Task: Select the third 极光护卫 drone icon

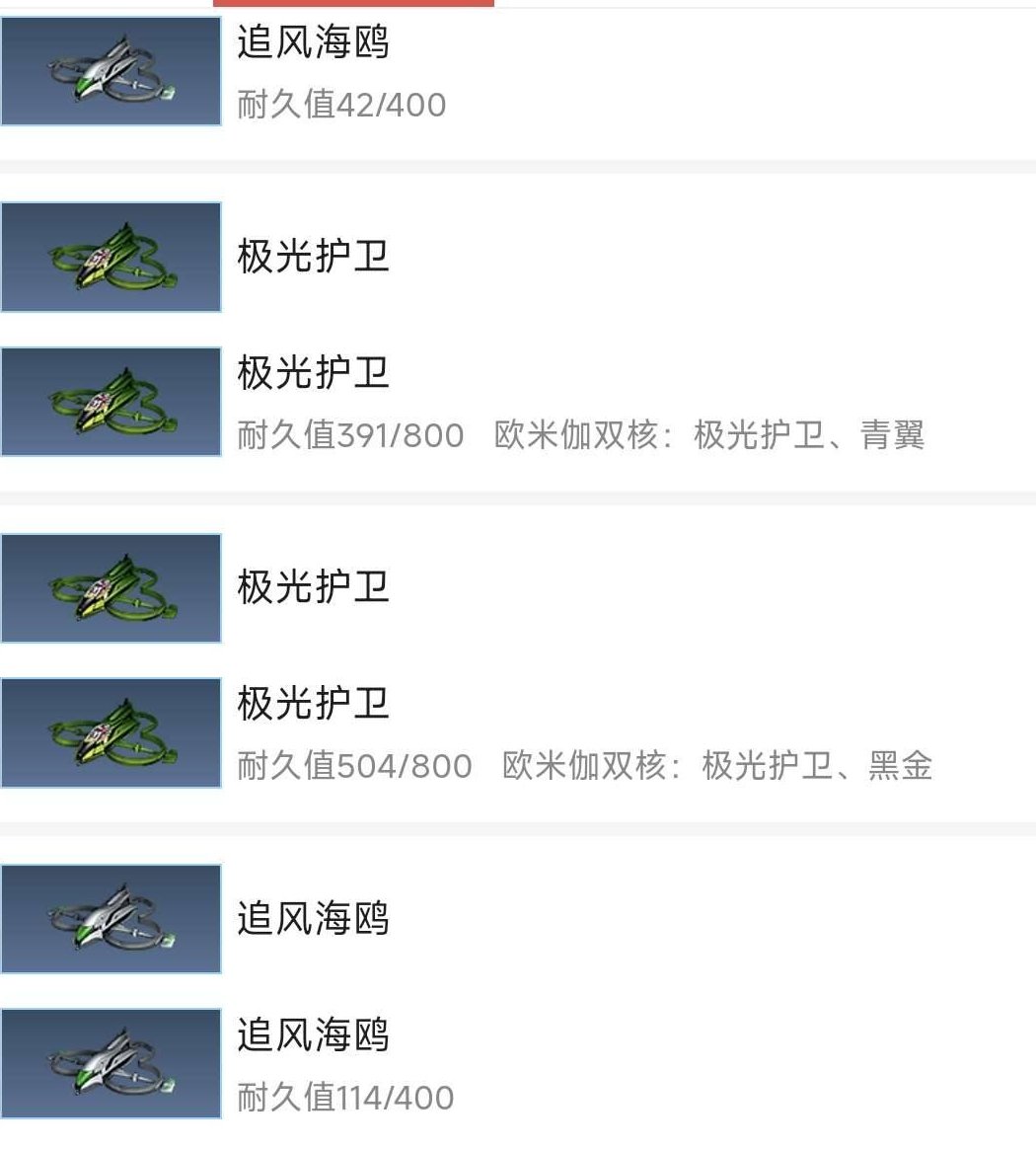Action: (x=111, y=586)
